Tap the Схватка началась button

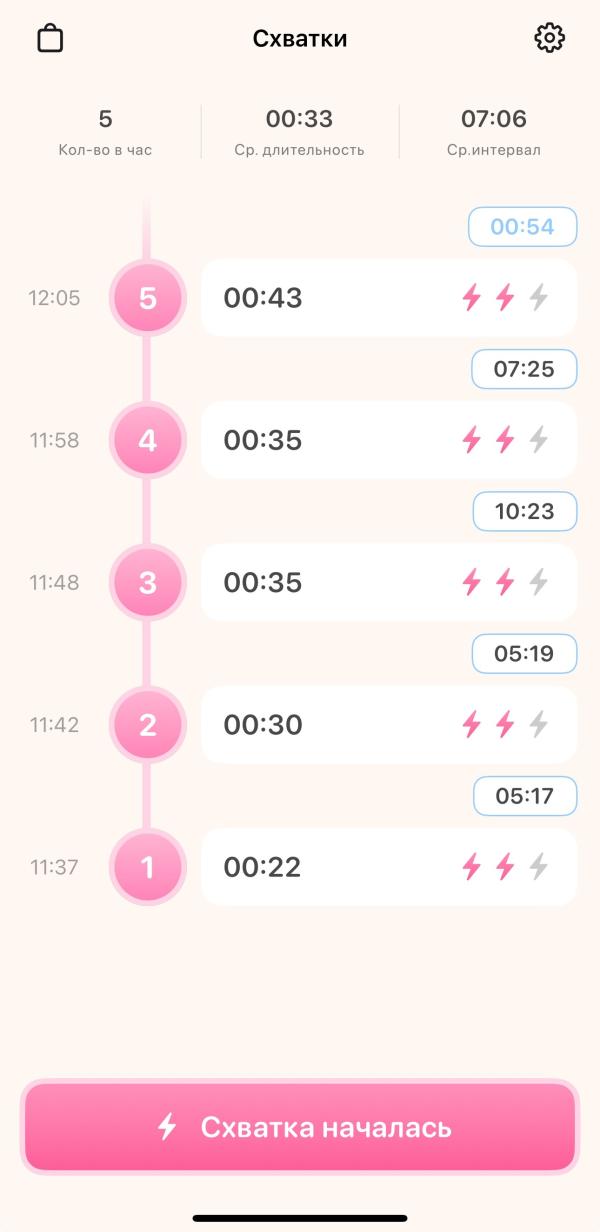300,1127
